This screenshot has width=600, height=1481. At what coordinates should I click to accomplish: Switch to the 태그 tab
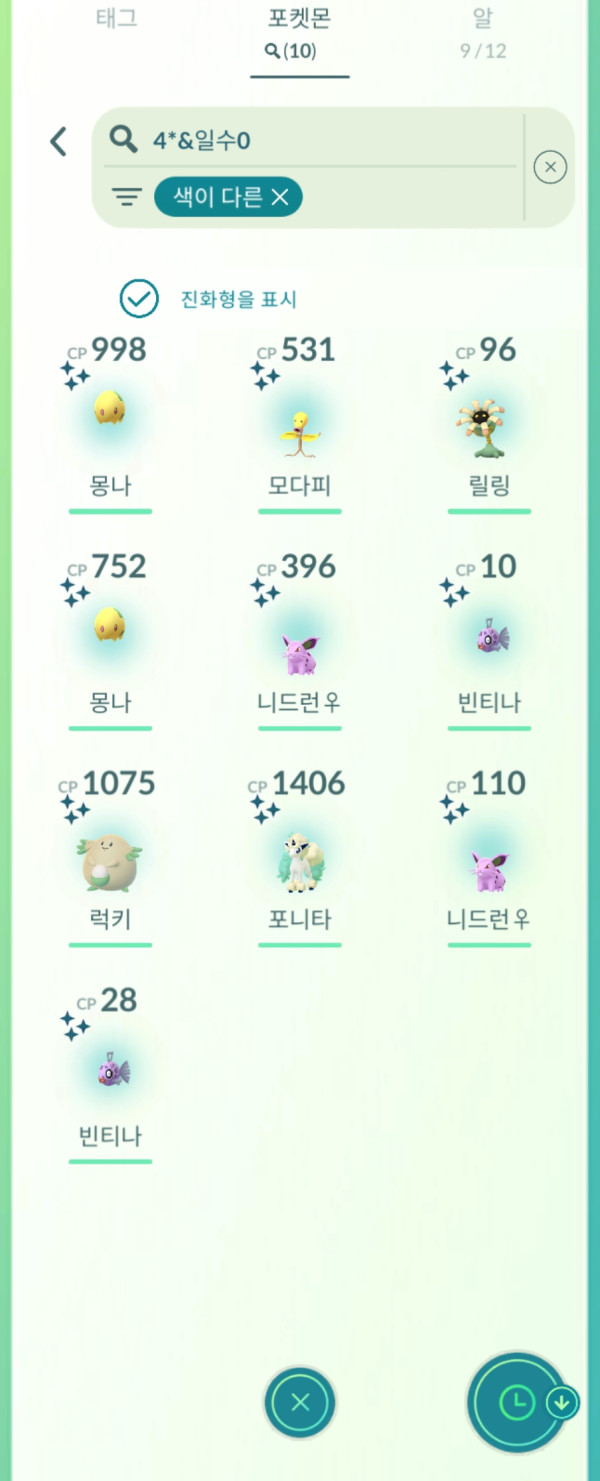click(116, 18)
